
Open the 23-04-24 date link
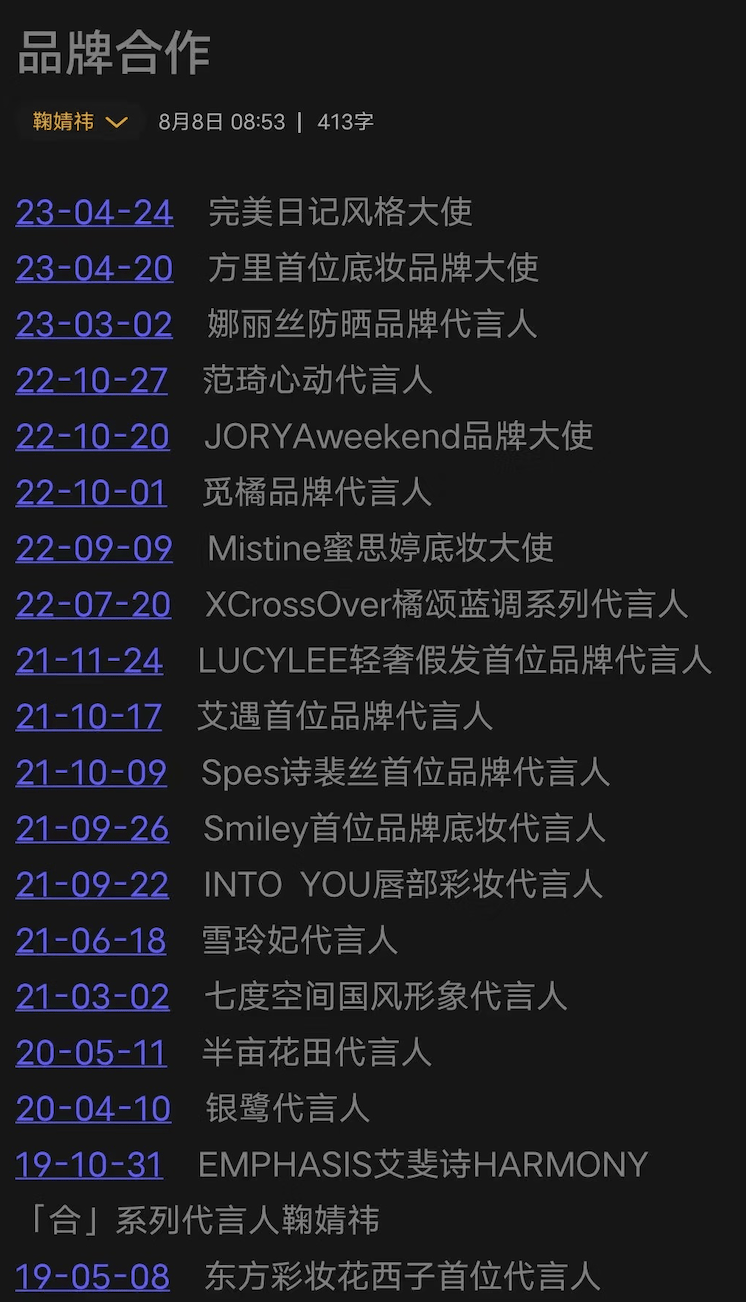[x=94, y=212]
